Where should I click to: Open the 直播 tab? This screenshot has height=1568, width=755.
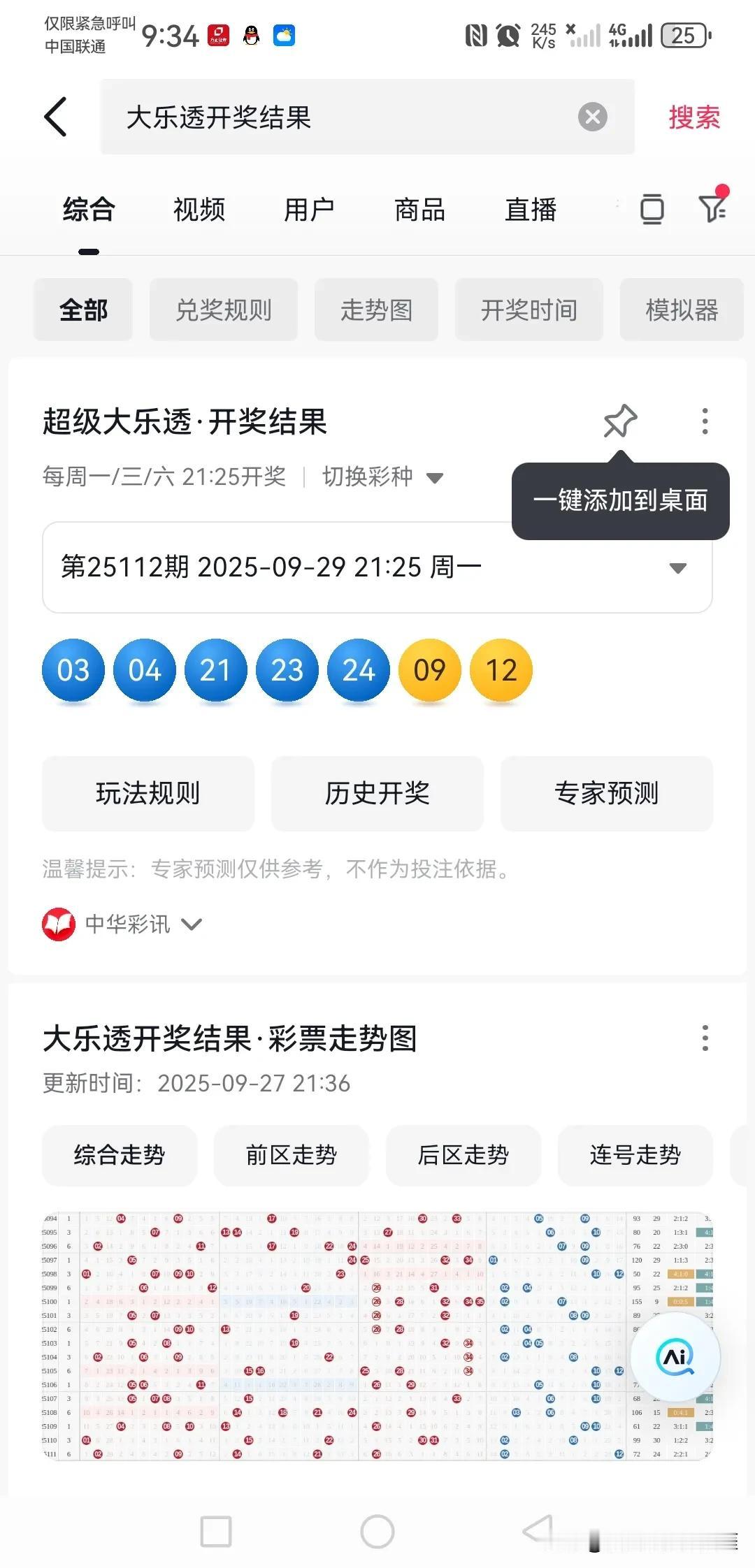(531, 210)
